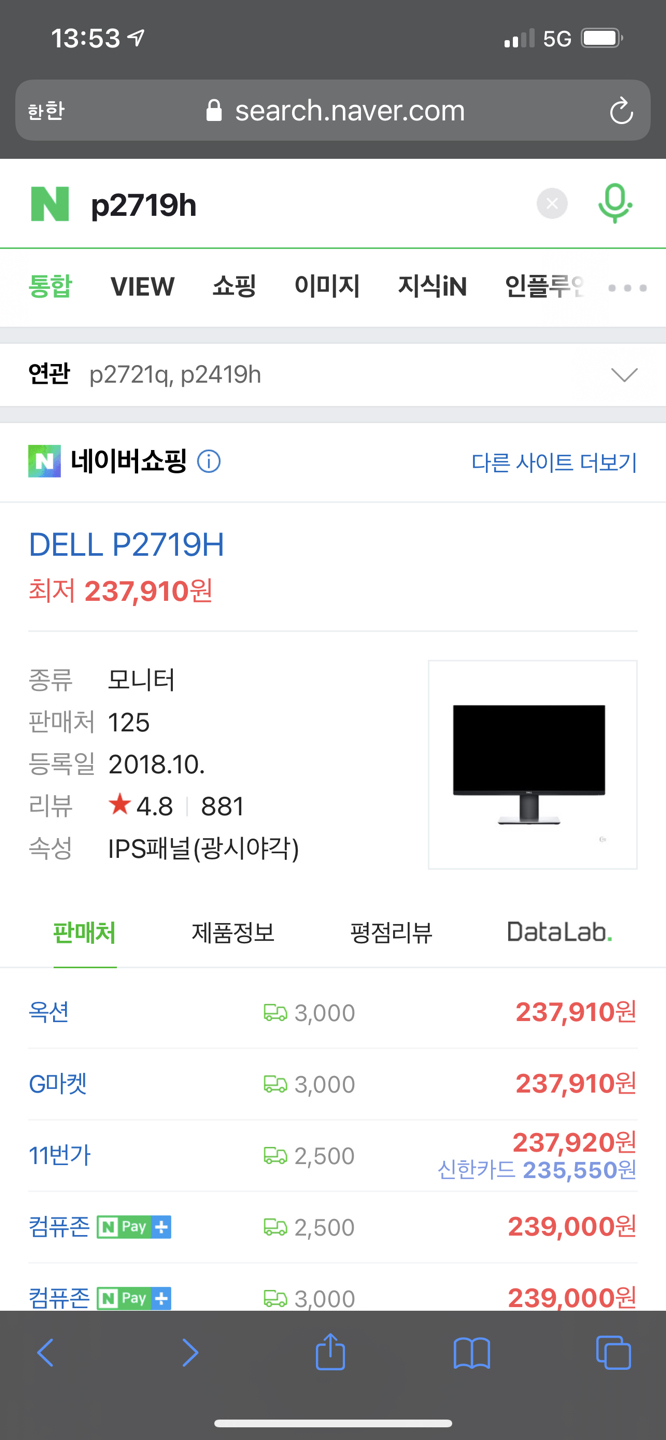Open the 지식iN tab
Image resolution: width=666 pixels, height=1440 pixels.
[432, 287]
